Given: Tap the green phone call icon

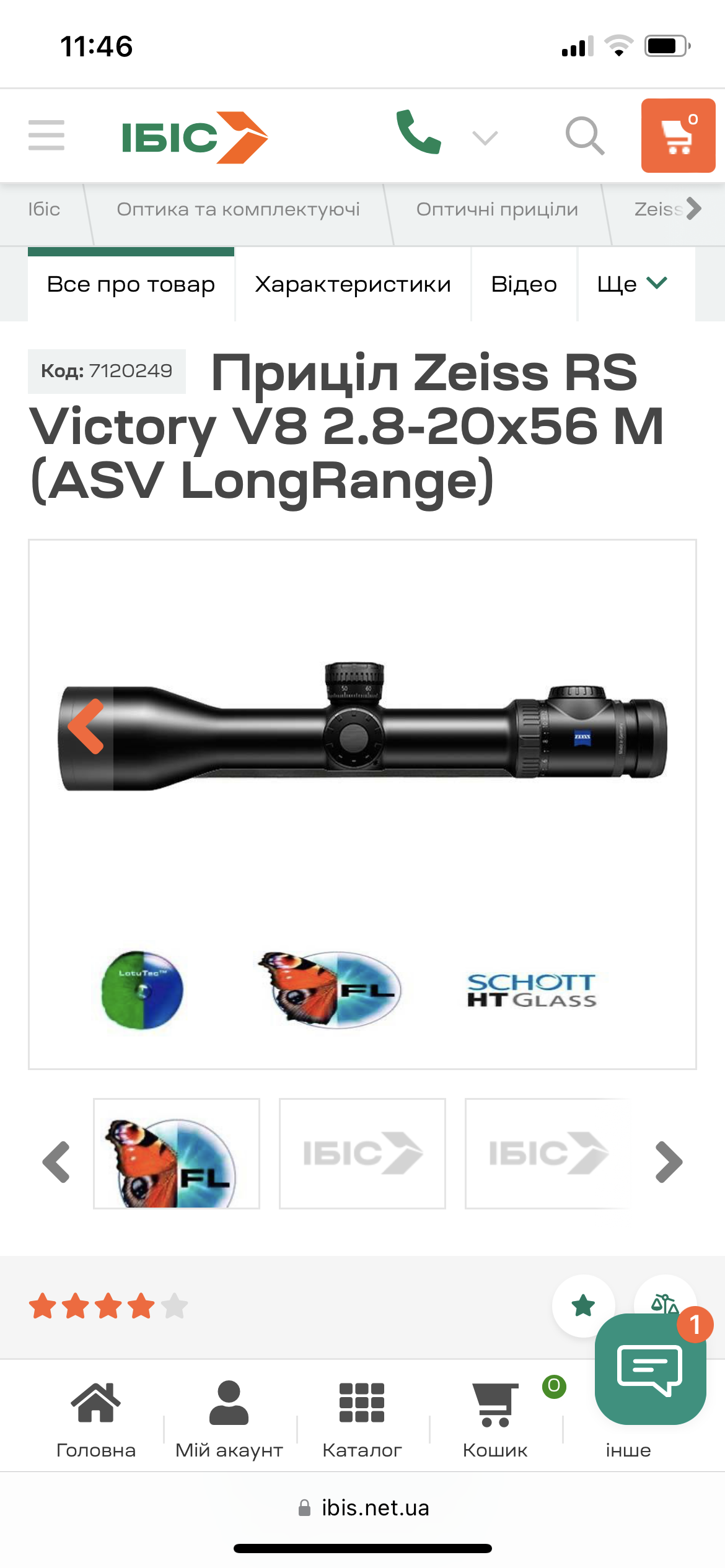Looking at the screenshot, I should pos(419,133).
